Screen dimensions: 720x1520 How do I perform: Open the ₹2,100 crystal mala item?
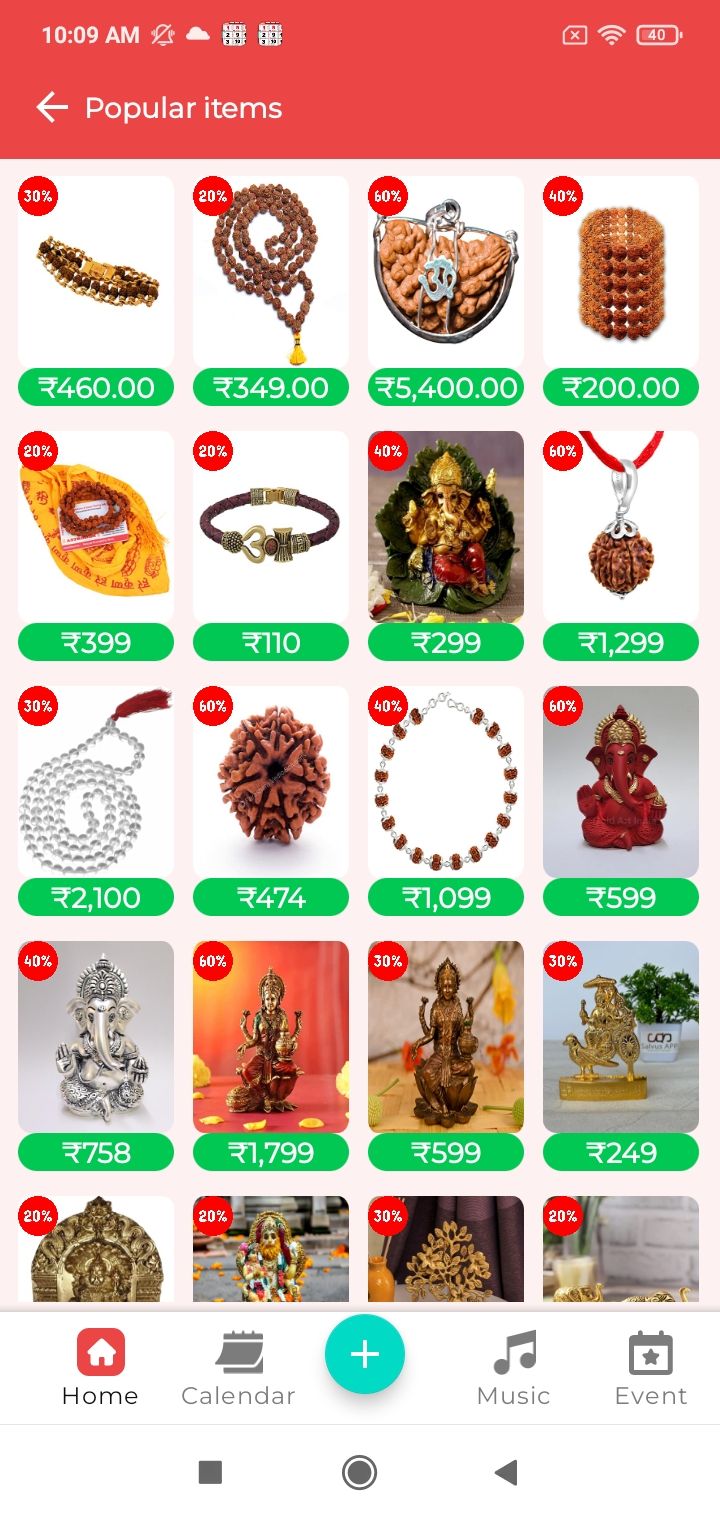click(96, 801)
